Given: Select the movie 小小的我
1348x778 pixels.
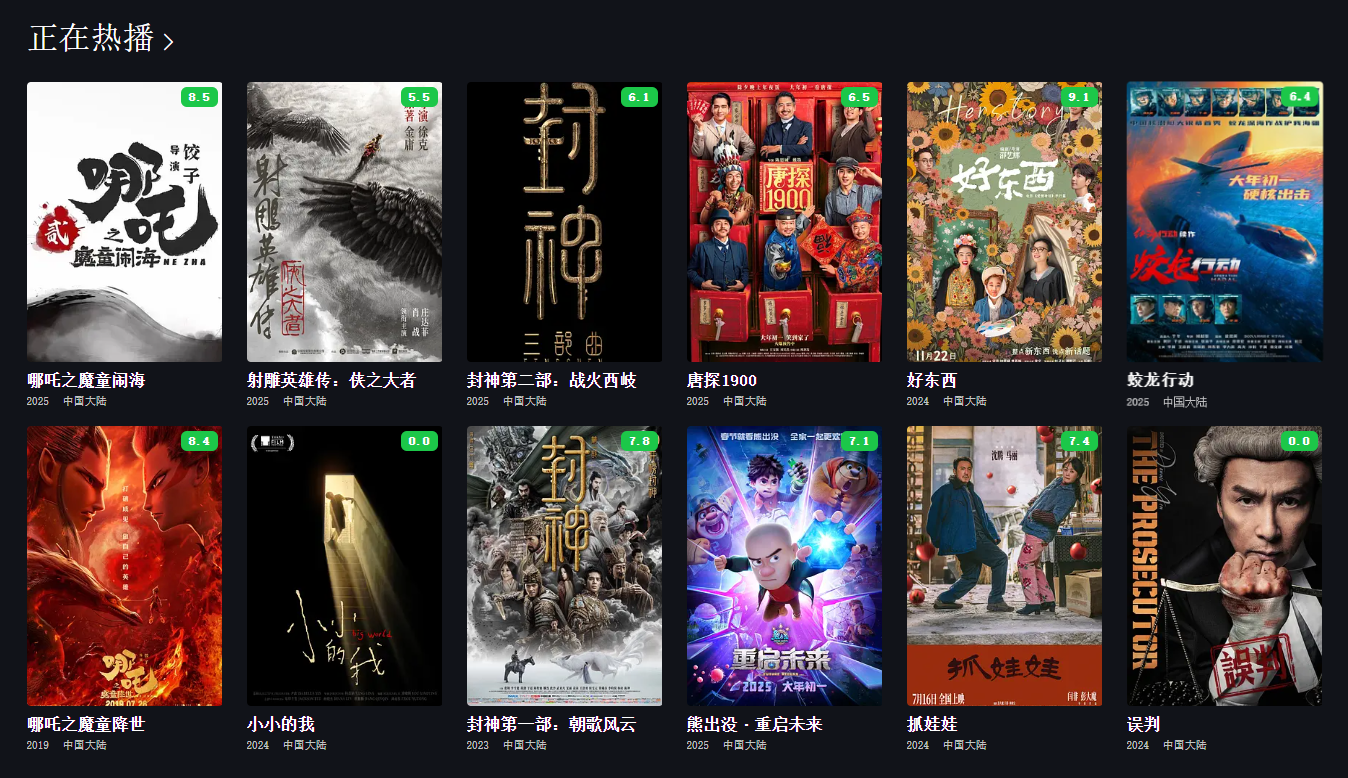Looking at the screenshot, I should [344, 566].
